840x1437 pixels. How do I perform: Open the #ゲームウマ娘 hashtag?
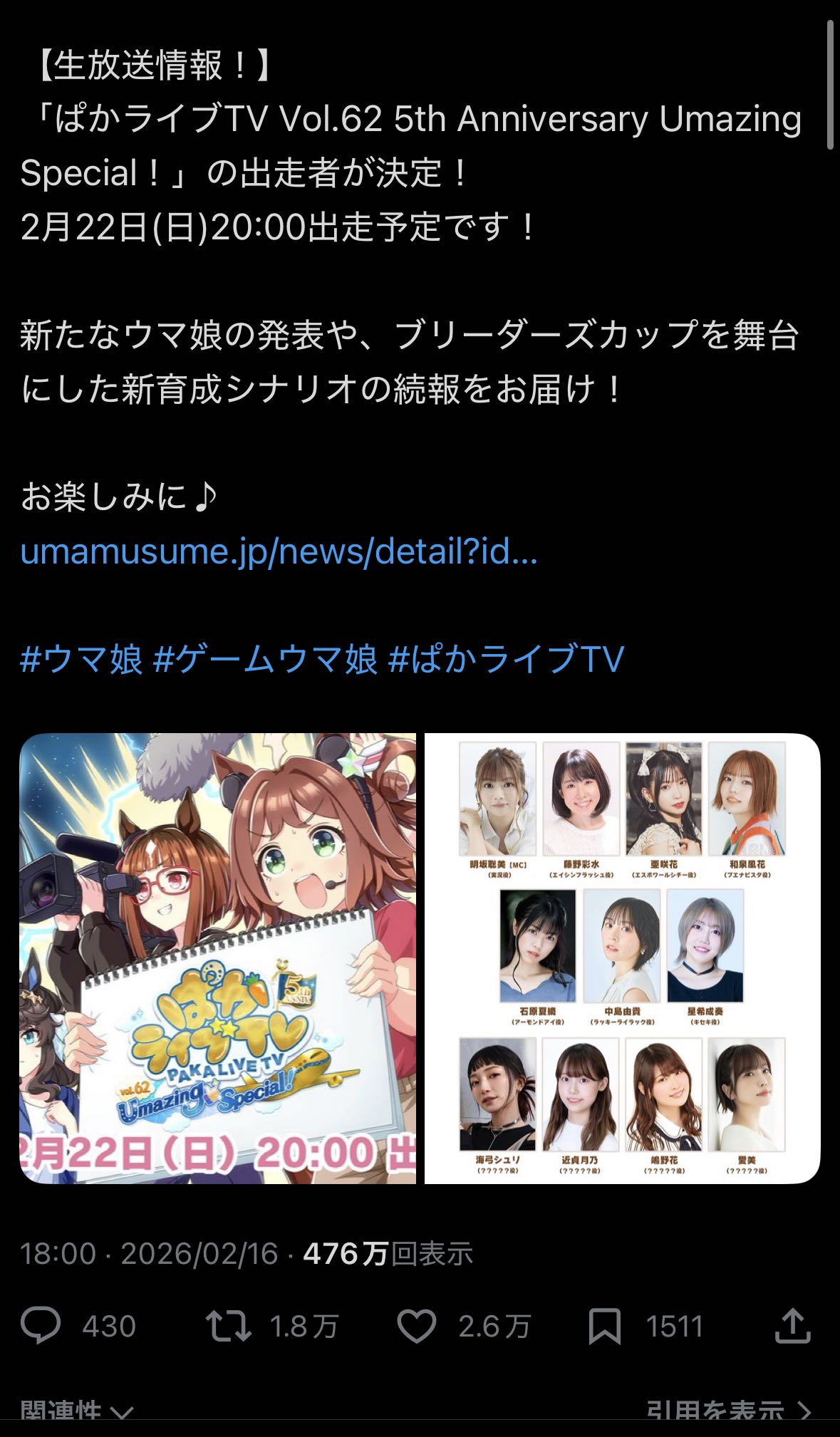click(265, 659)
